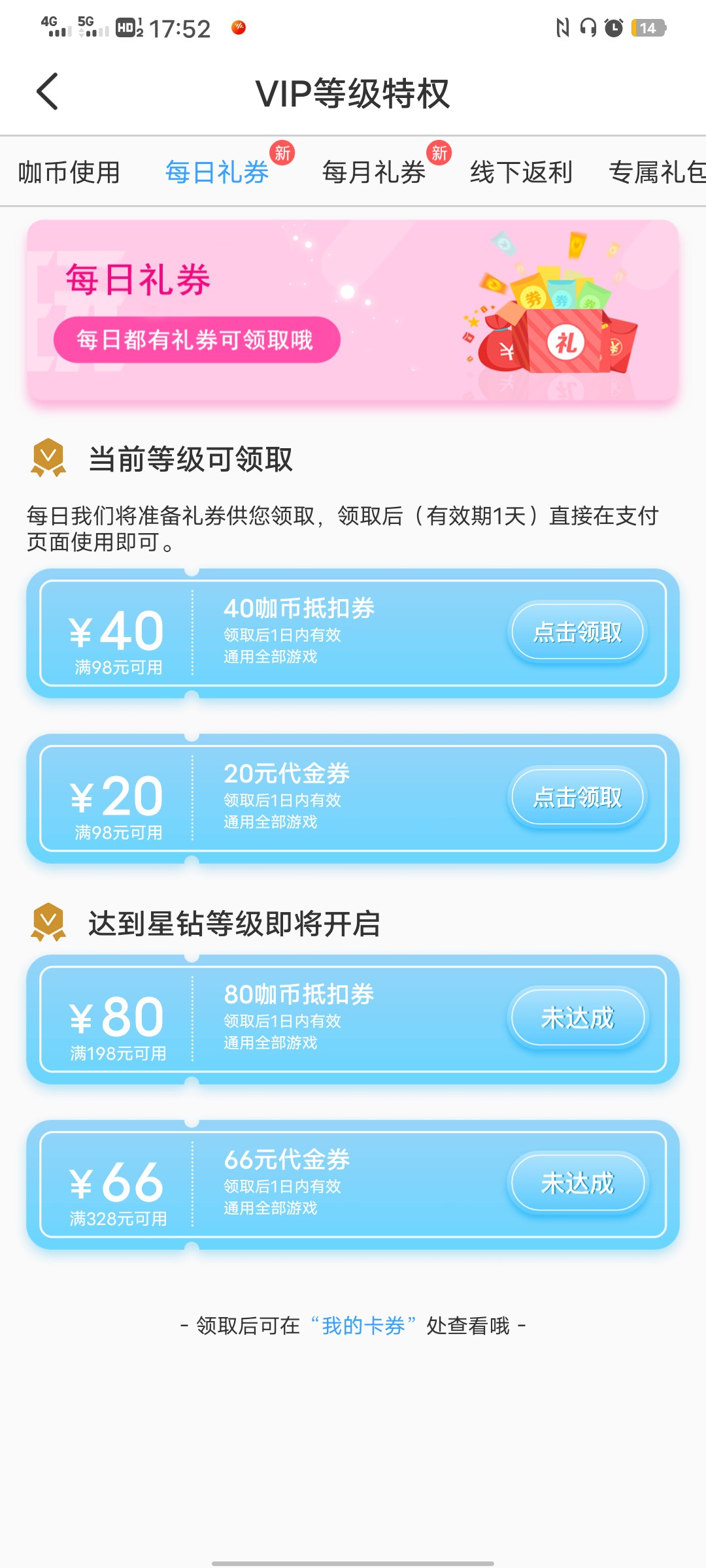Tap 未达成 on the 80咖币抵扣券
The width and height of the screenshot is (706, 1568).
577,1019
